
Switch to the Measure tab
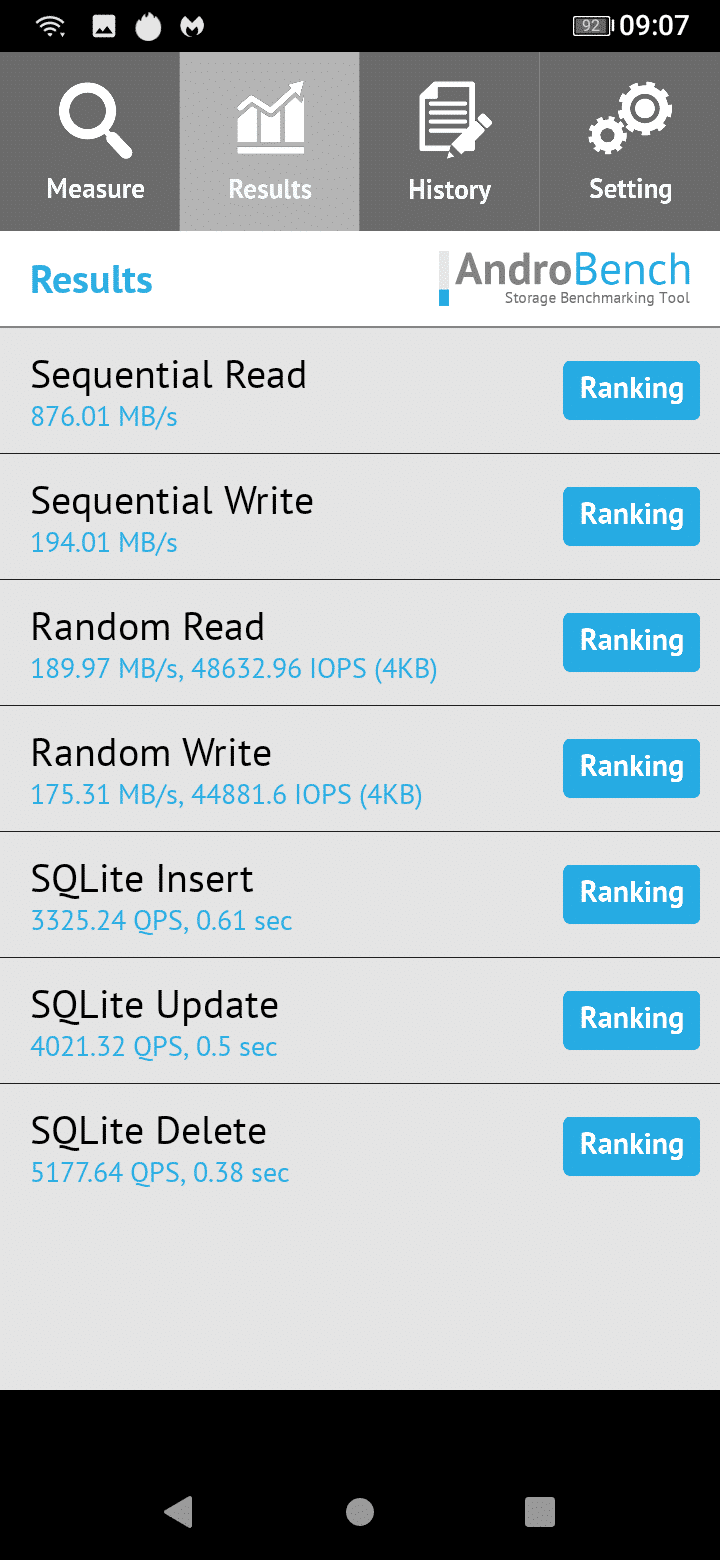tap(90, 141)
